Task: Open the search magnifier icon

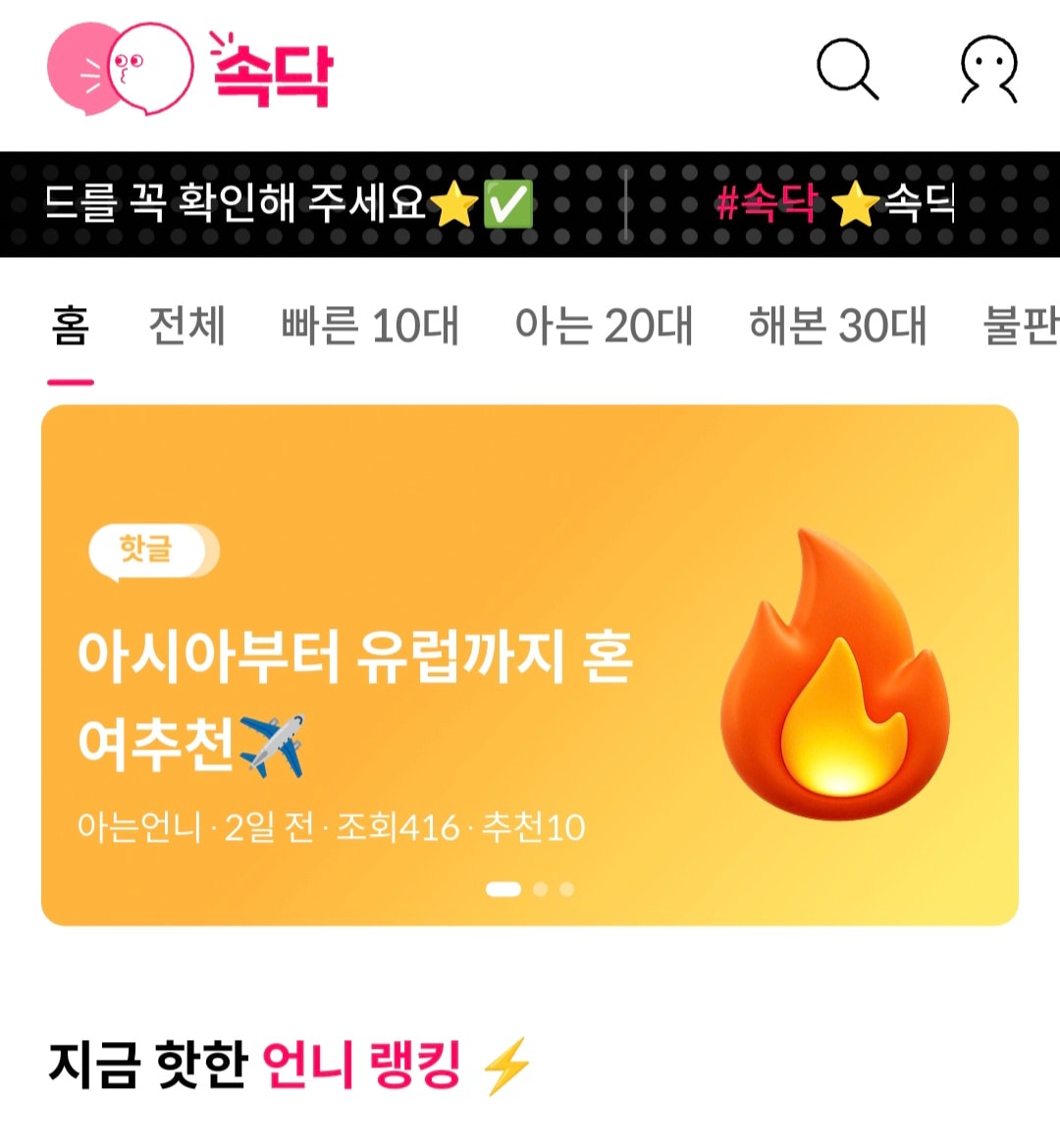Action: [847, 70]
